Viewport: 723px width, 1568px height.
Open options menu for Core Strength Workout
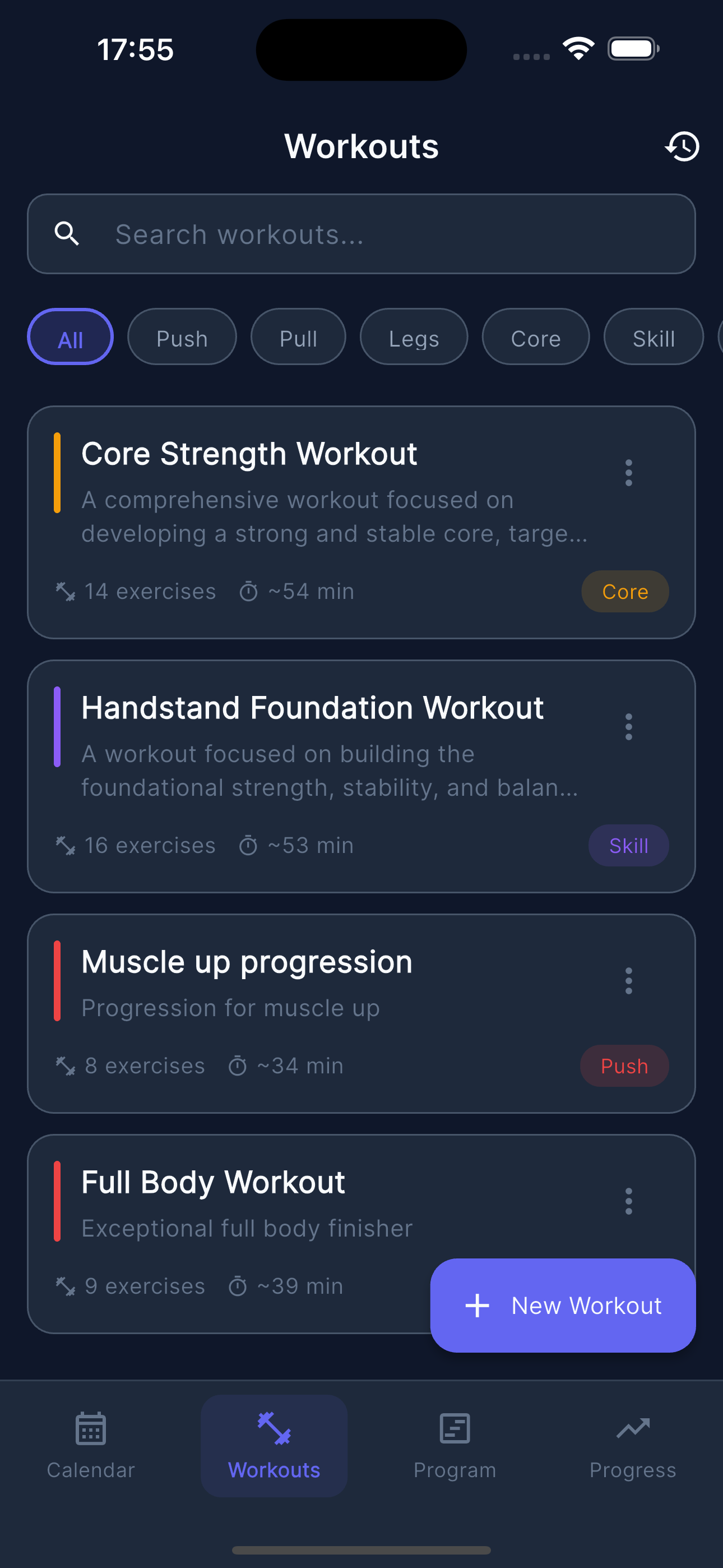click(629, 472)
